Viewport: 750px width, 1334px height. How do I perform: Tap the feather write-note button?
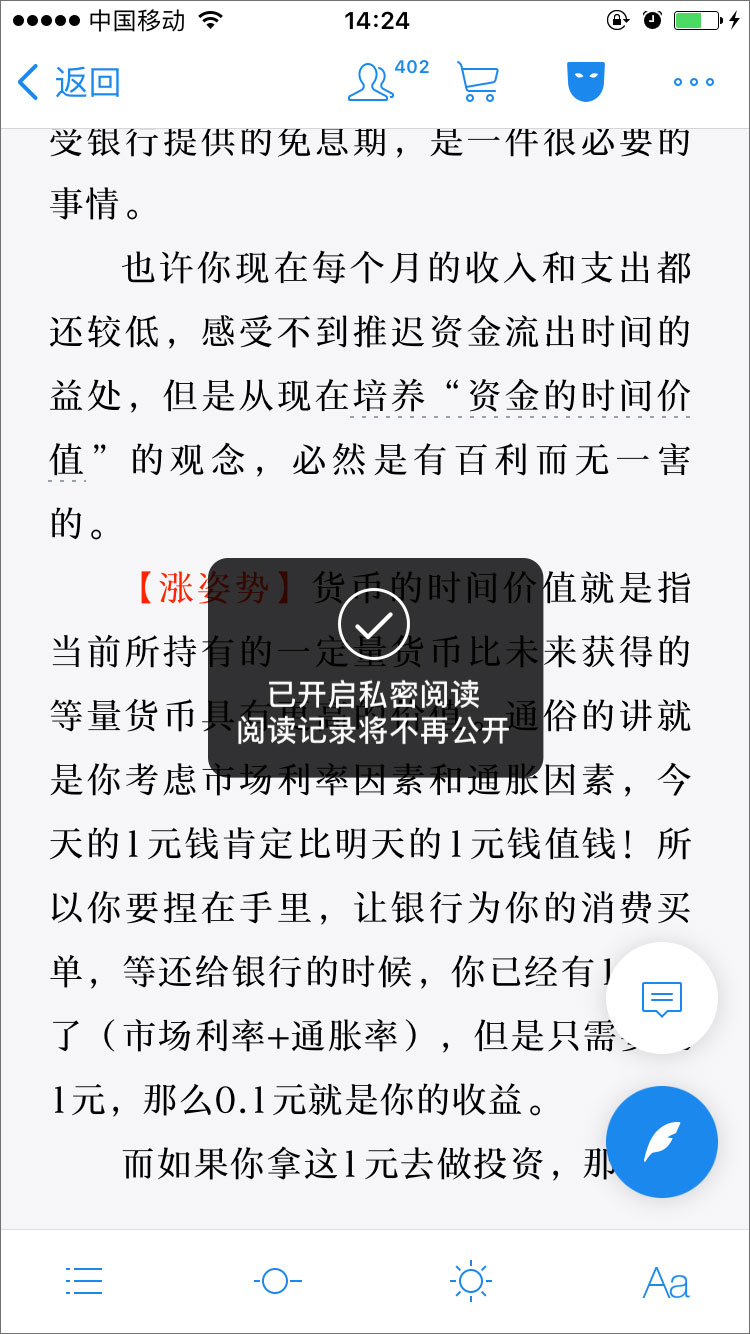tap(661, 1142)
